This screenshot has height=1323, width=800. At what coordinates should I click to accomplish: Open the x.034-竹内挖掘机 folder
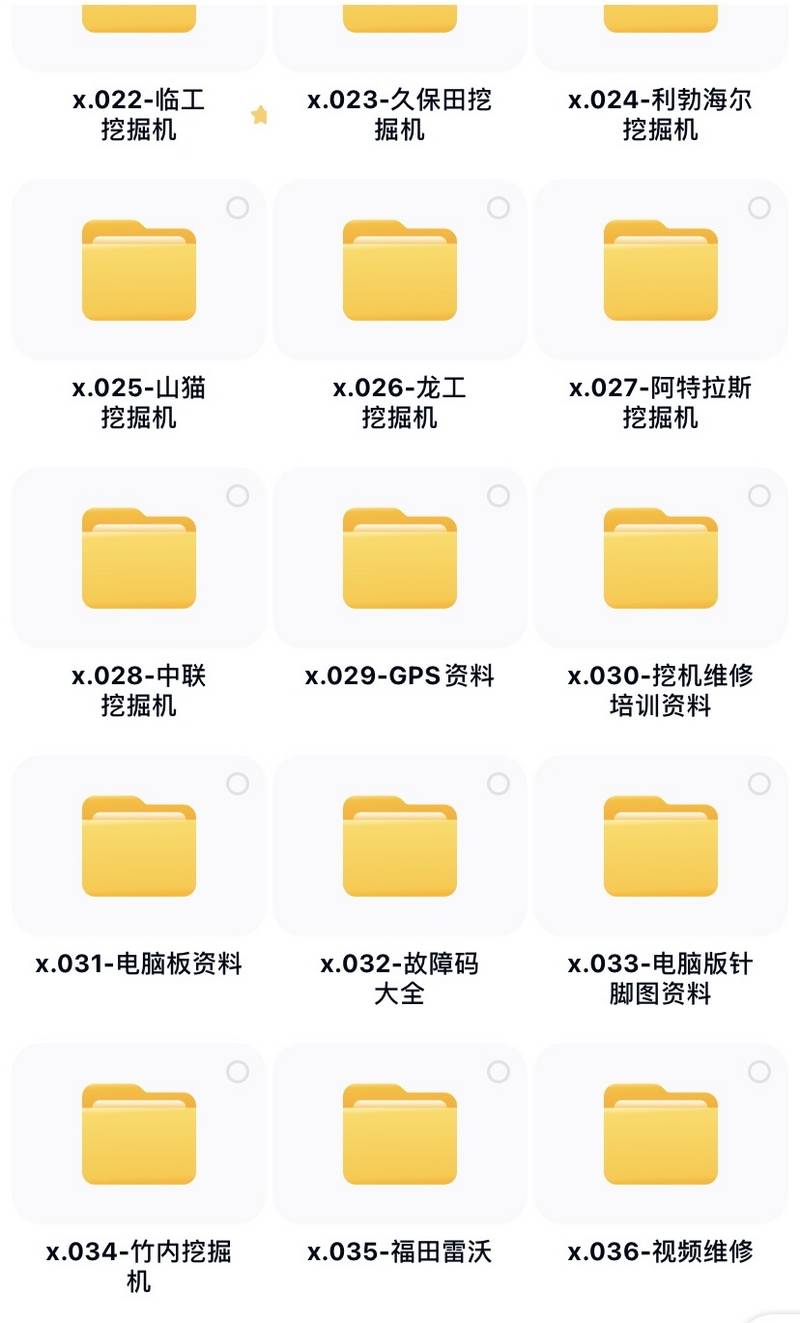(x=139, y=1134)
